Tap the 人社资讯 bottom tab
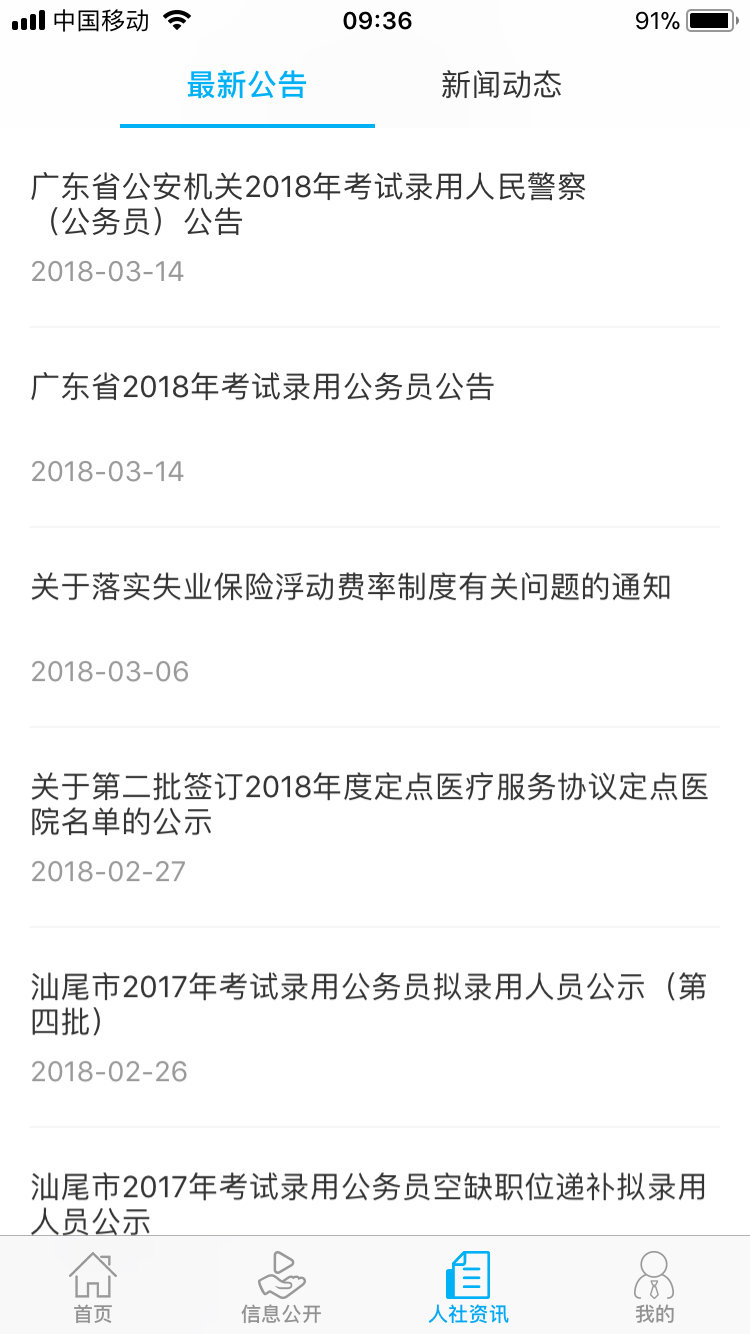This screenshot has width=750, height=1334. tap(468, 1287)
